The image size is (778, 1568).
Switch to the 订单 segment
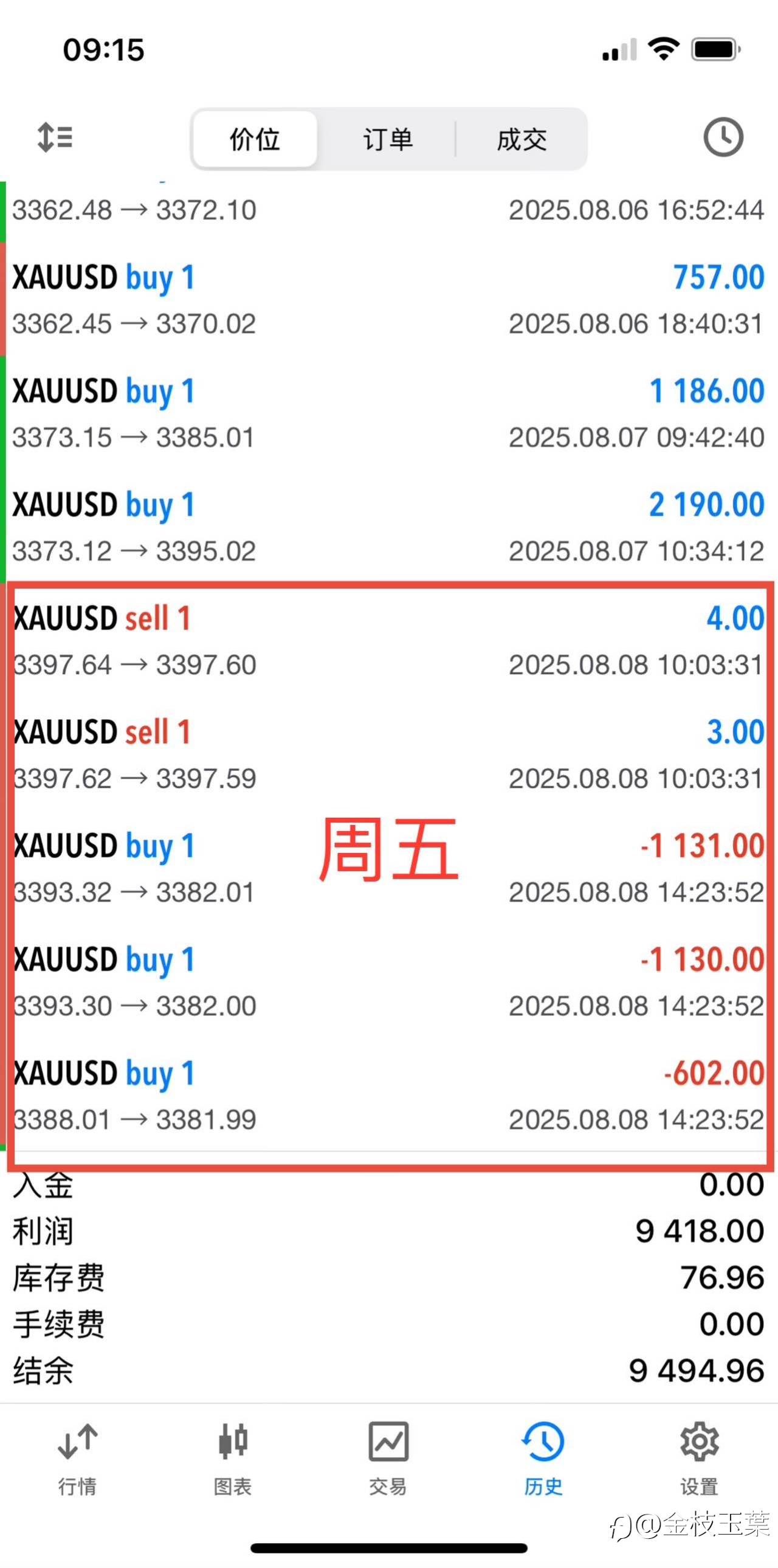388,139
